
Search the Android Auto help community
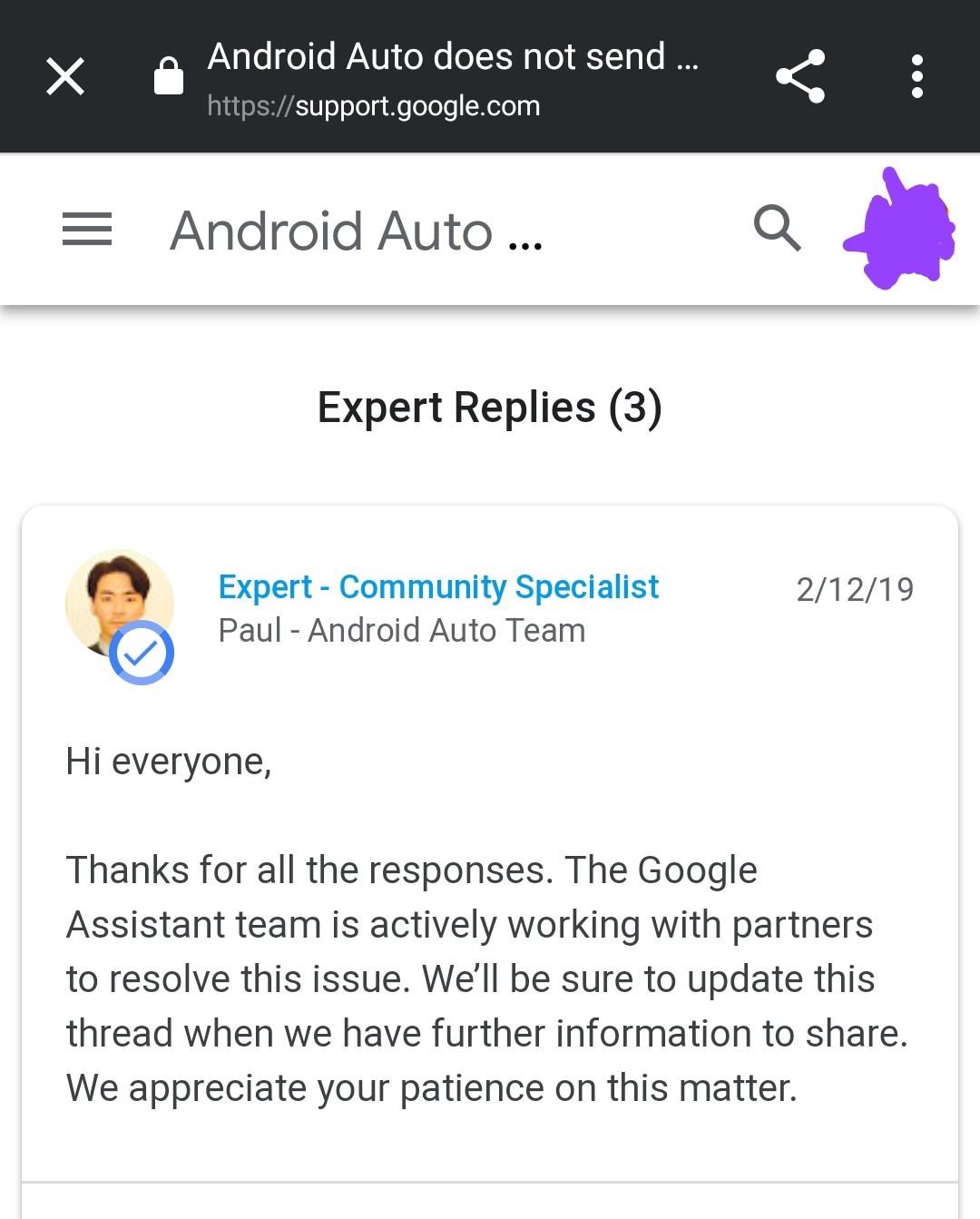click(778, 228)
